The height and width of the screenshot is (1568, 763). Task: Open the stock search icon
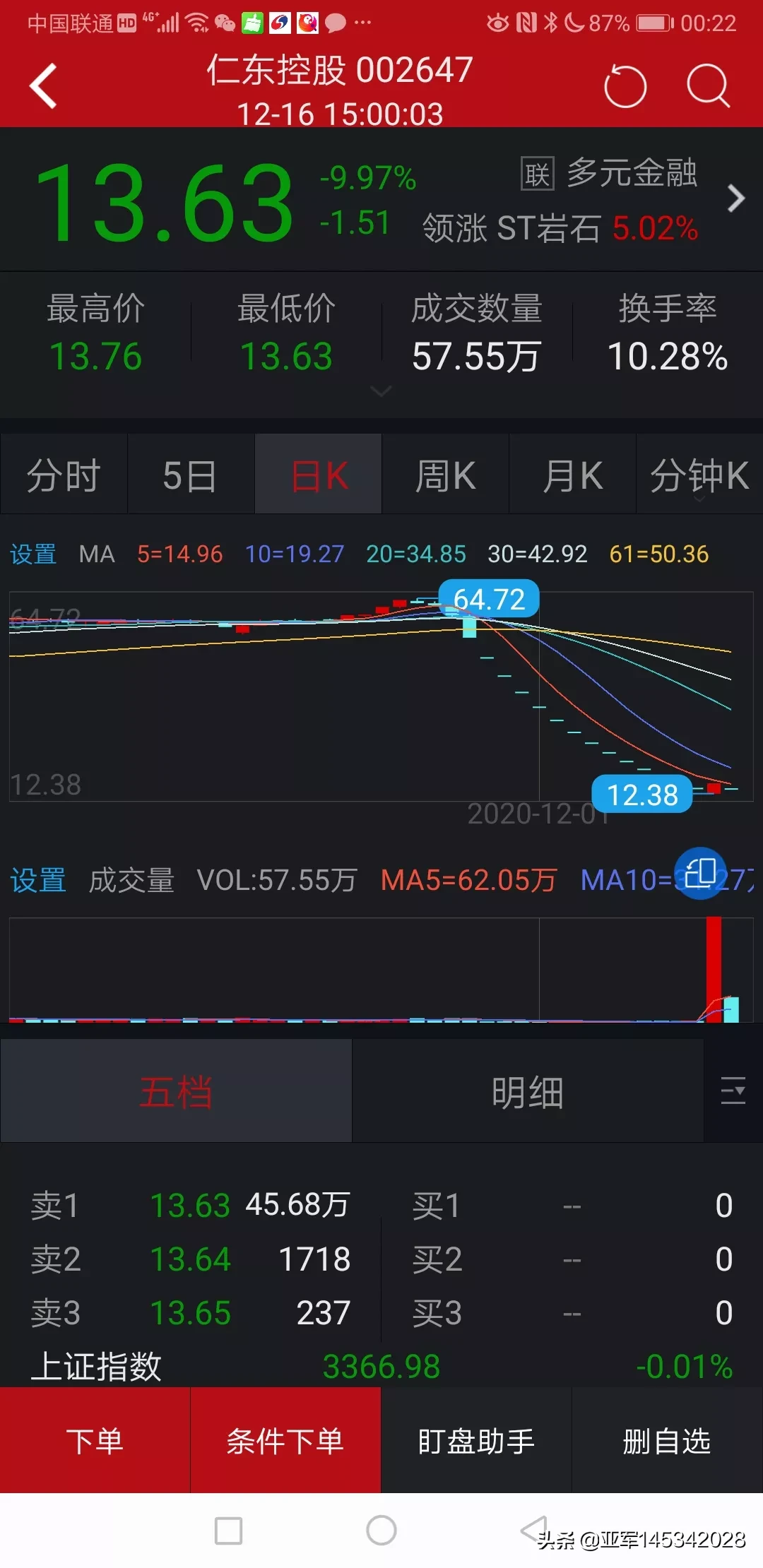(x=708, y=86)
